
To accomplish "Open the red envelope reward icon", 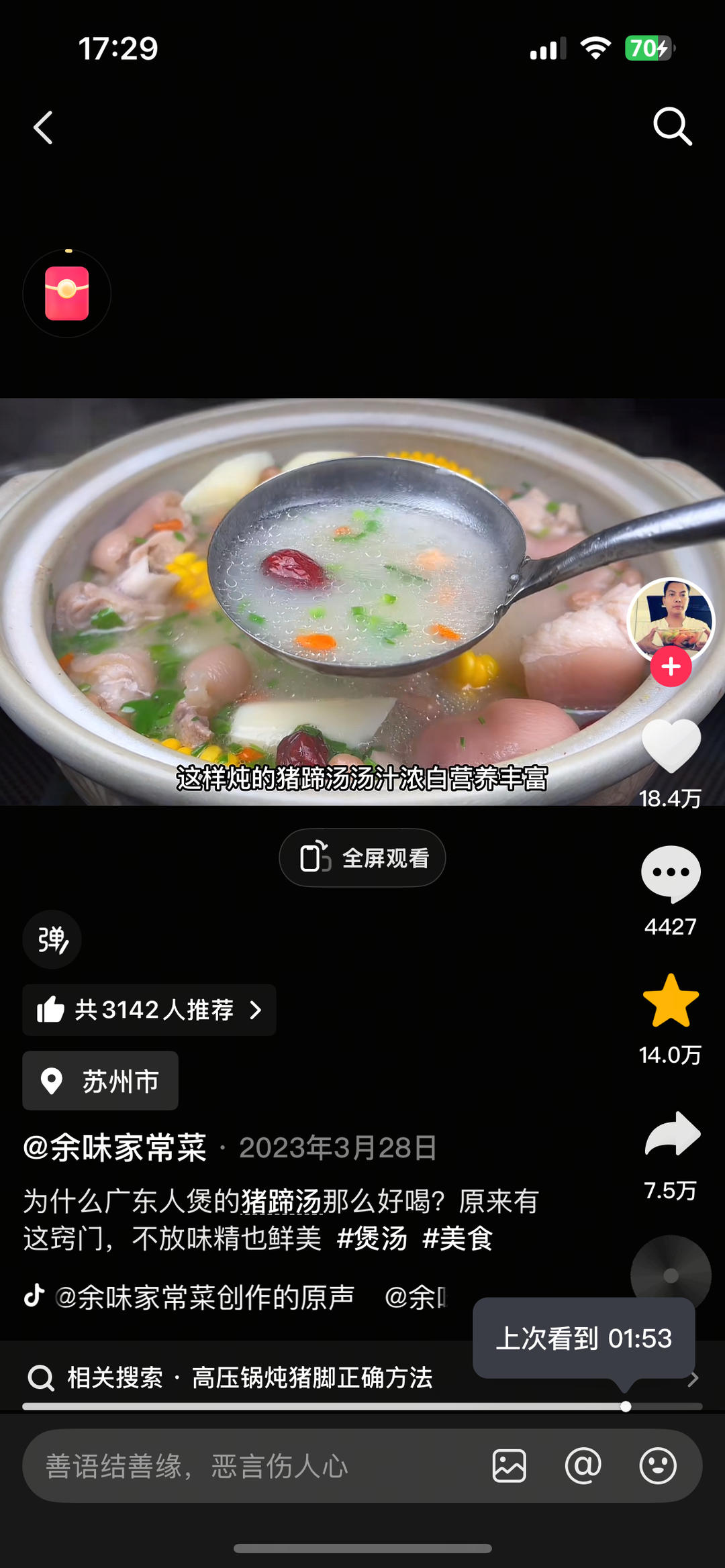I will coord(67,294).
